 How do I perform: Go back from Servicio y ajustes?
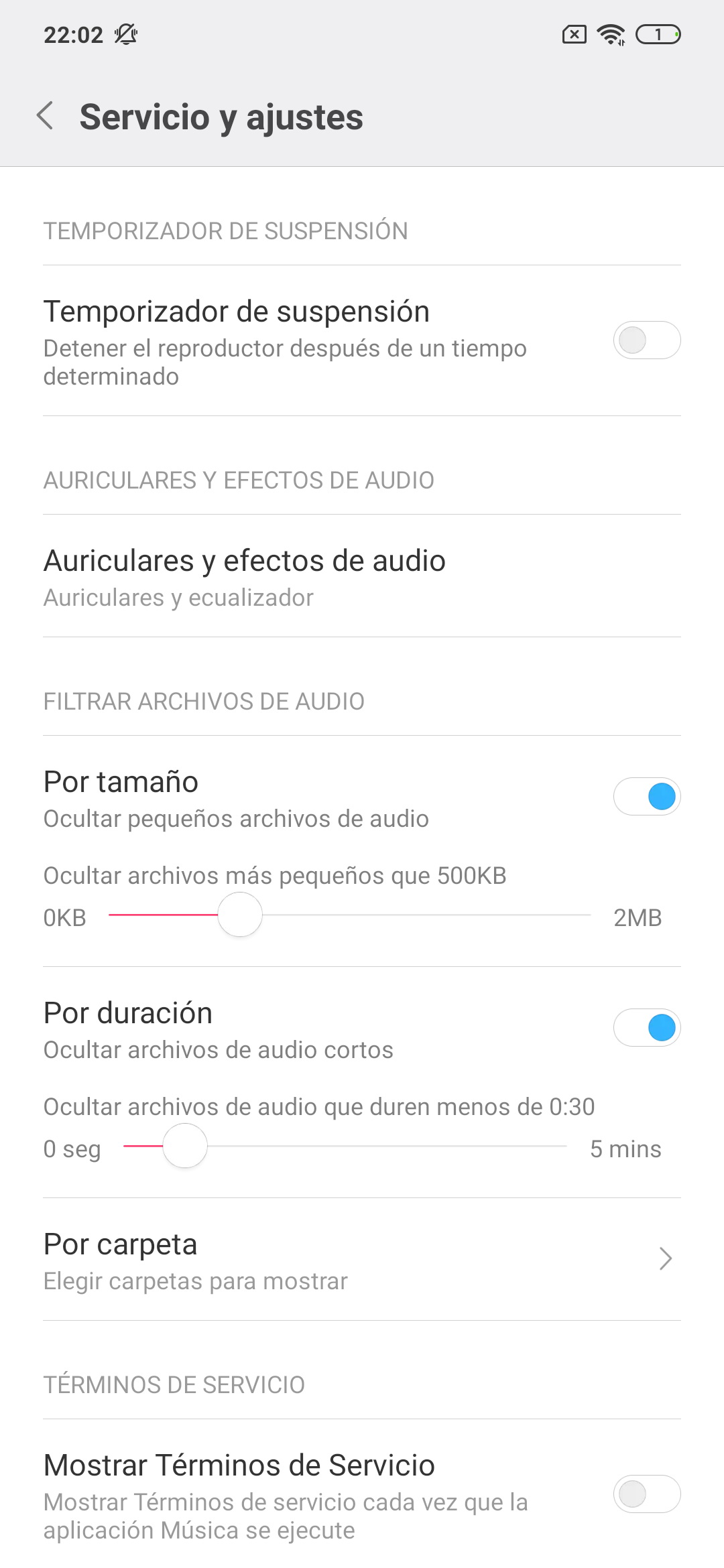(x=45, y=116)
